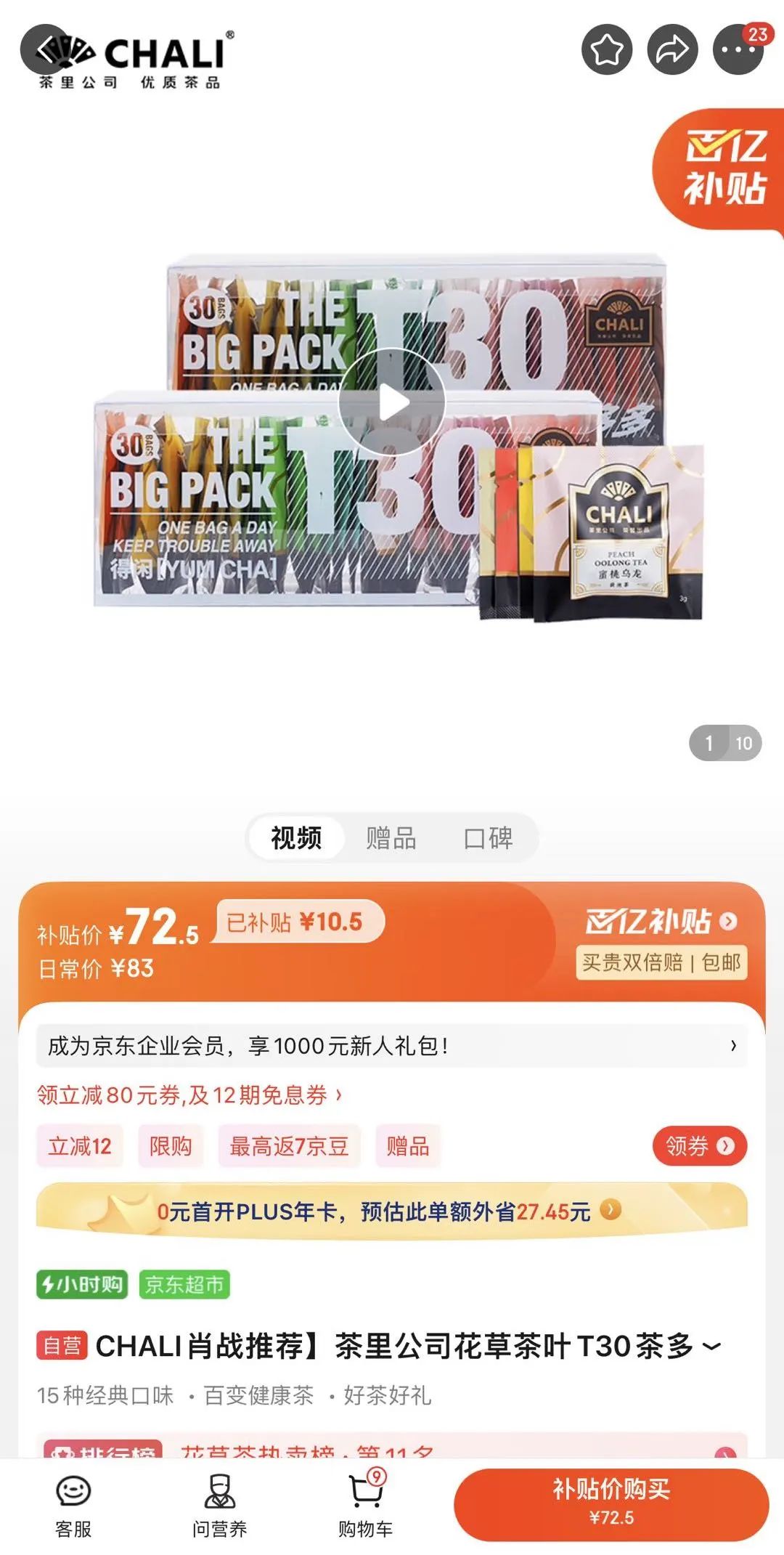Open the 京东企业会员 新人礼包 banner

point(392,1046)
